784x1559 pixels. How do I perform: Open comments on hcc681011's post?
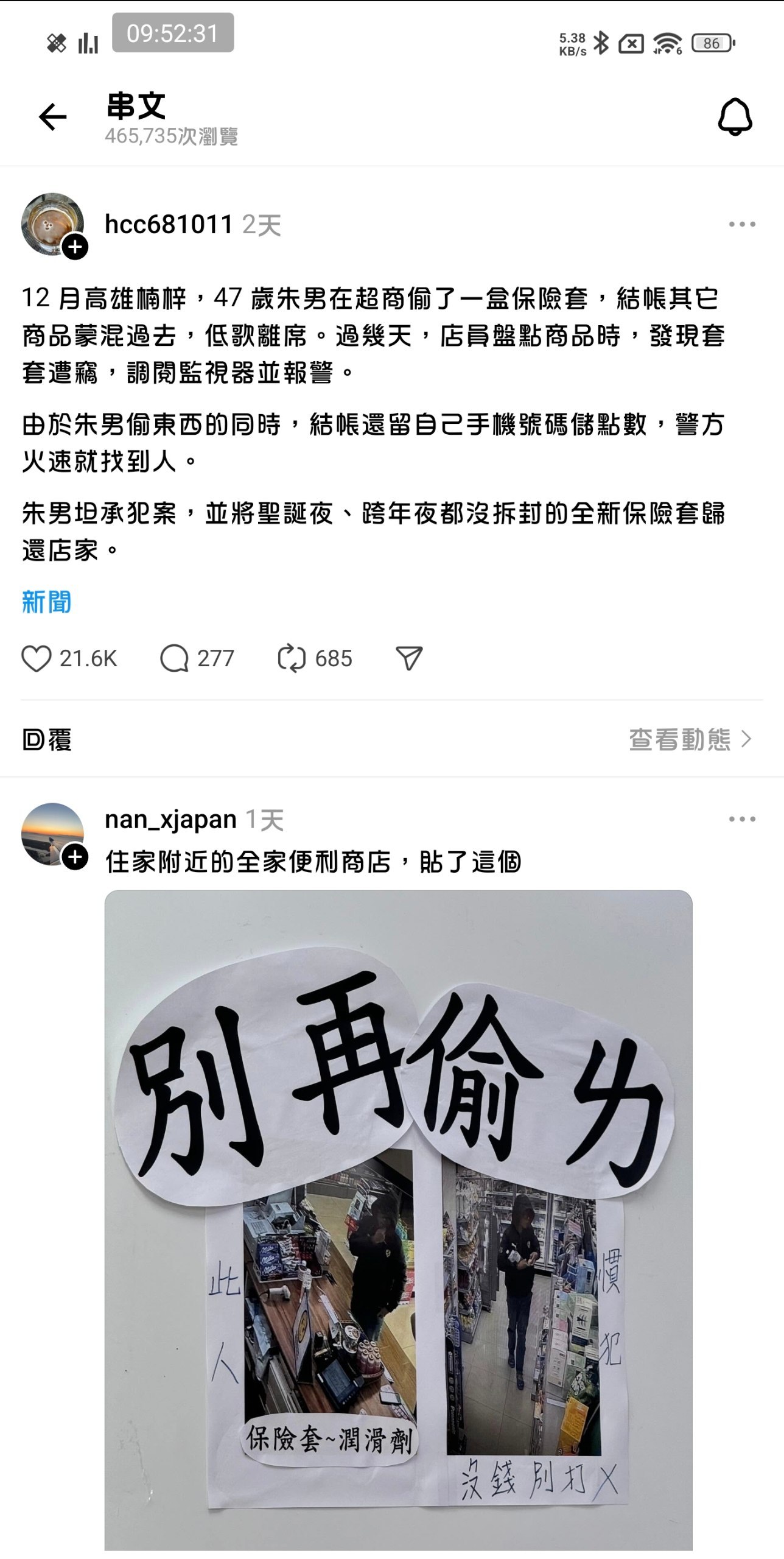(x=175, y=659)
